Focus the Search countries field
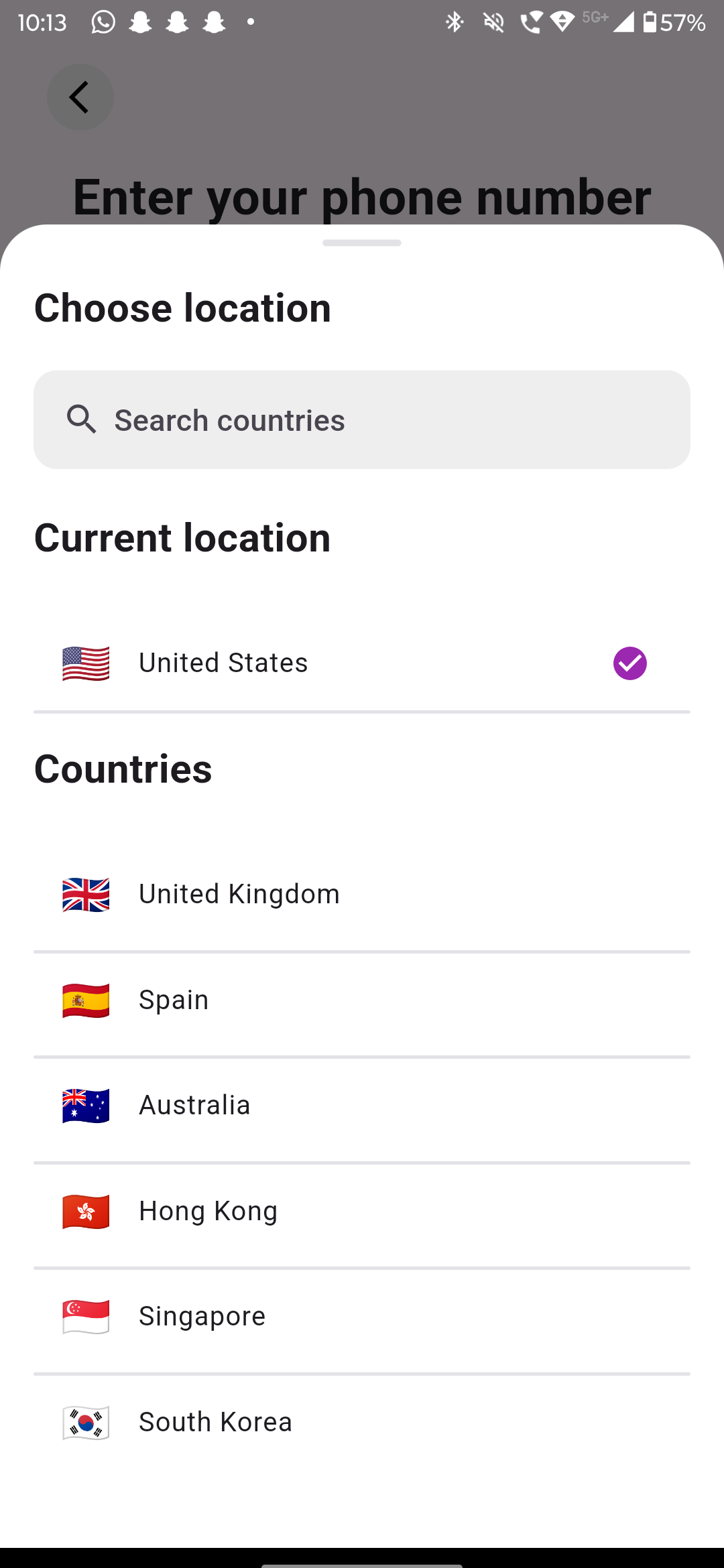The image size is (724, 1568). point(362,420)
